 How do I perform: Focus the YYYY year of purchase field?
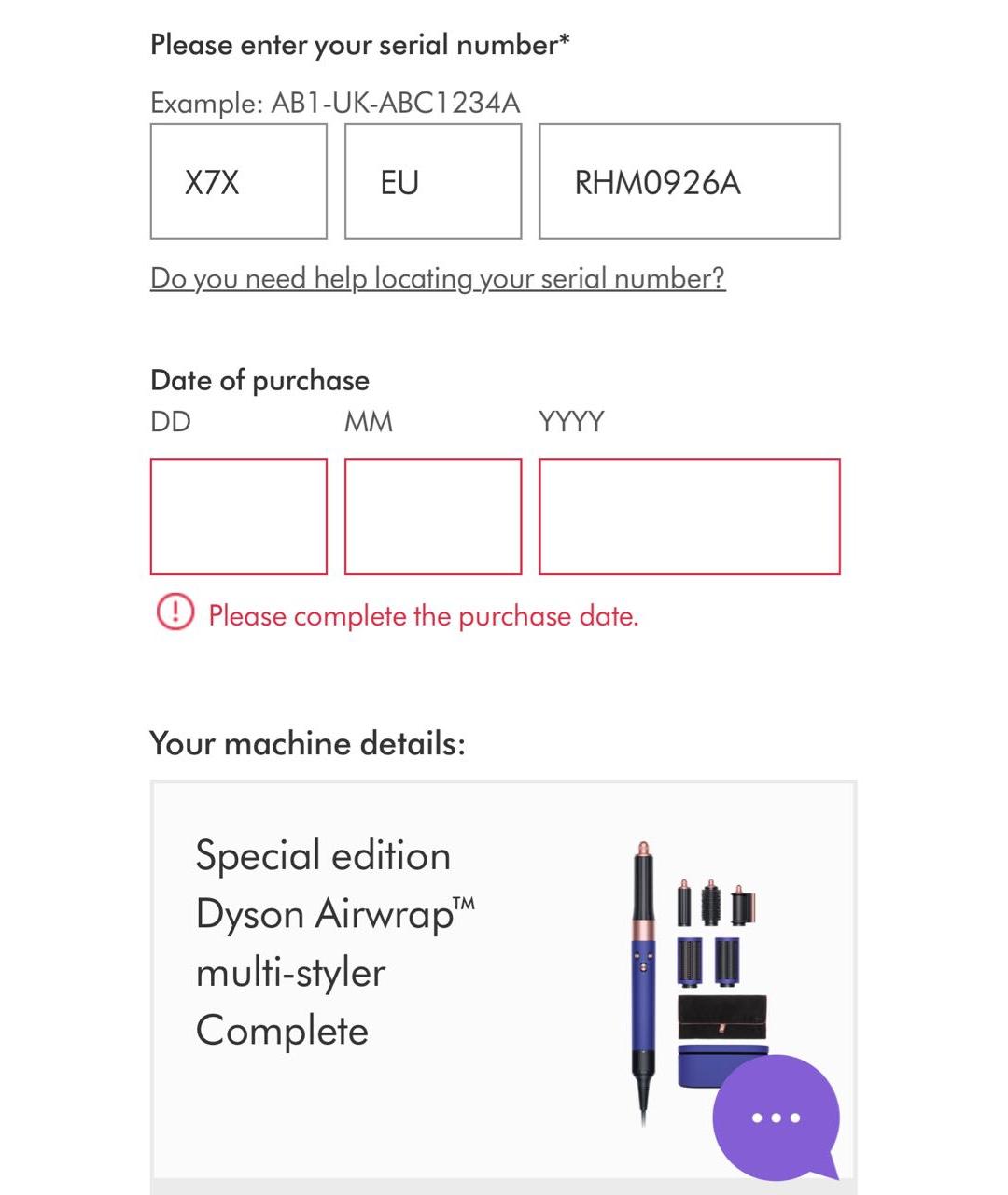689,516
